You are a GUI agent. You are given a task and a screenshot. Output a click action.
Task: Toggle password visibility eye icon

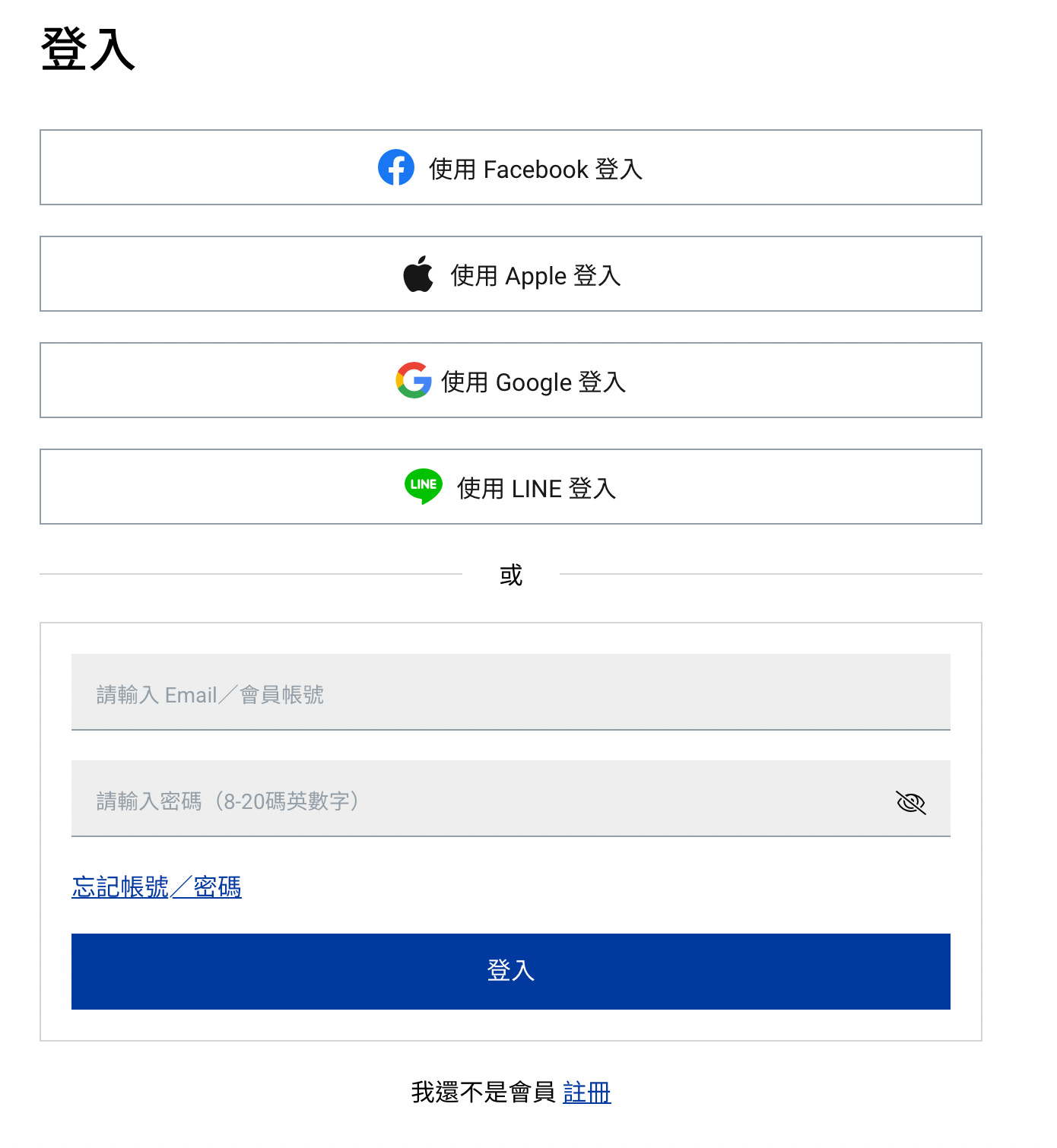click(x=910, y=802)
